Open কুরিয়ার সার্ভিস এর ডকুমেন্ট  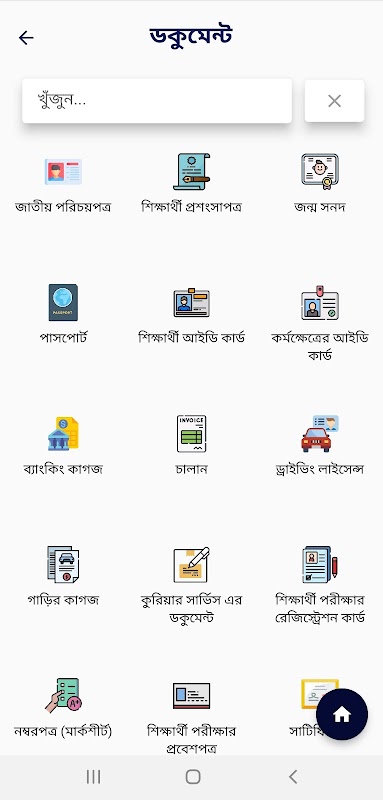click(191, 585)
